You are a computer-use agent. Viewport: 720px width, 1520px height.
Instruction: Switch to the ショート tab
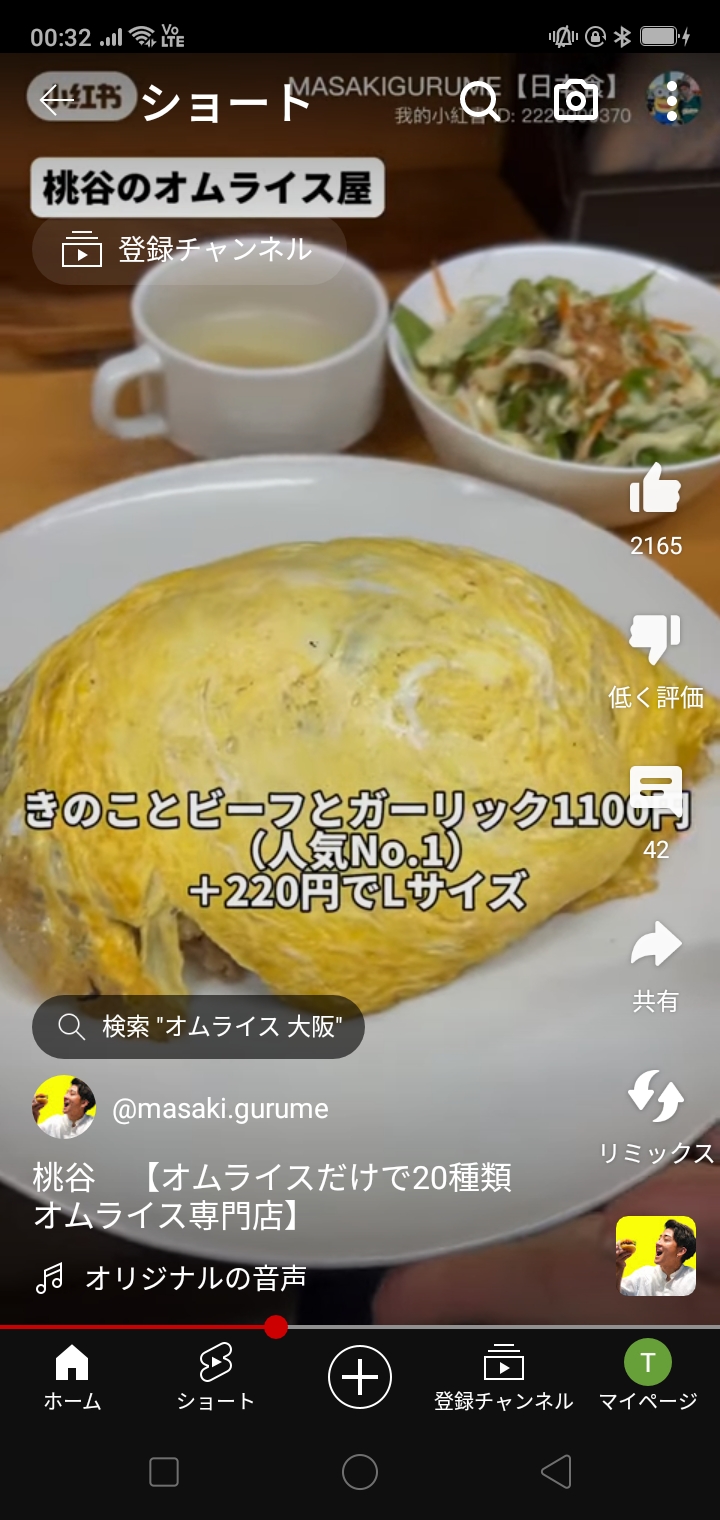pos(216,1378)
